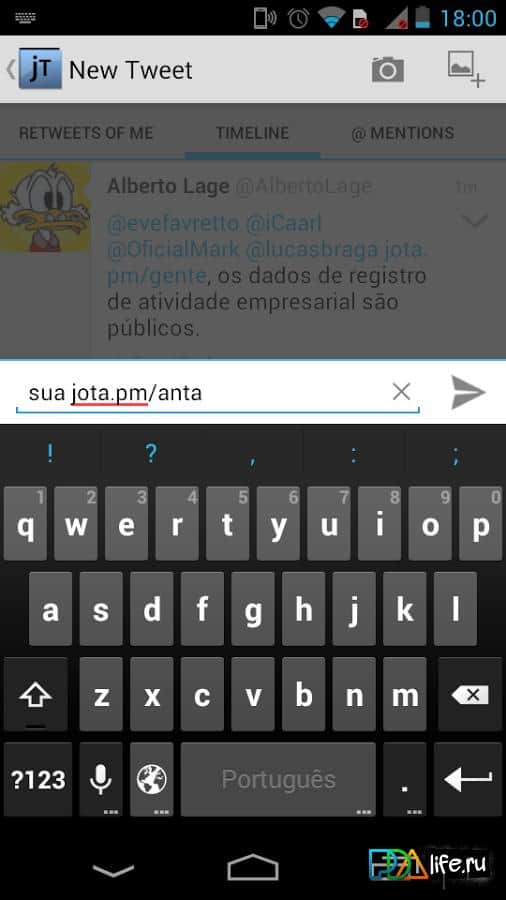
Task: Hide the keyboard with the navigation down arrow
Action: 113,870
